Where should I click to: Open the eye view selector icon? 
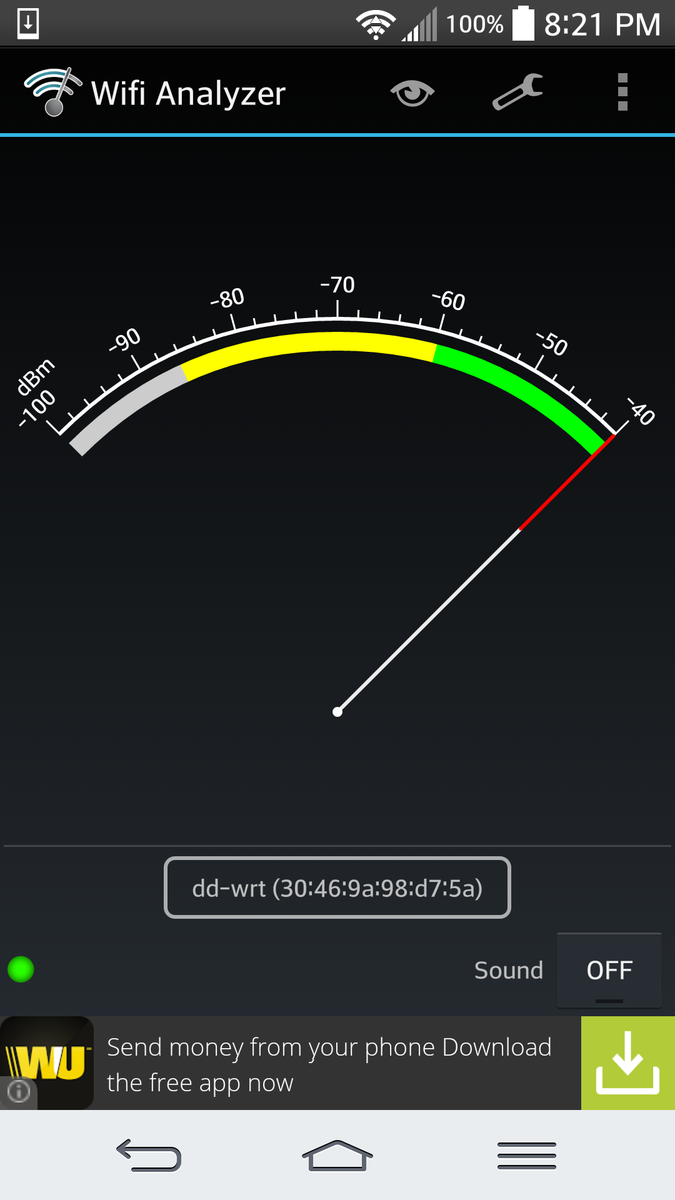(x=413, y=93)
